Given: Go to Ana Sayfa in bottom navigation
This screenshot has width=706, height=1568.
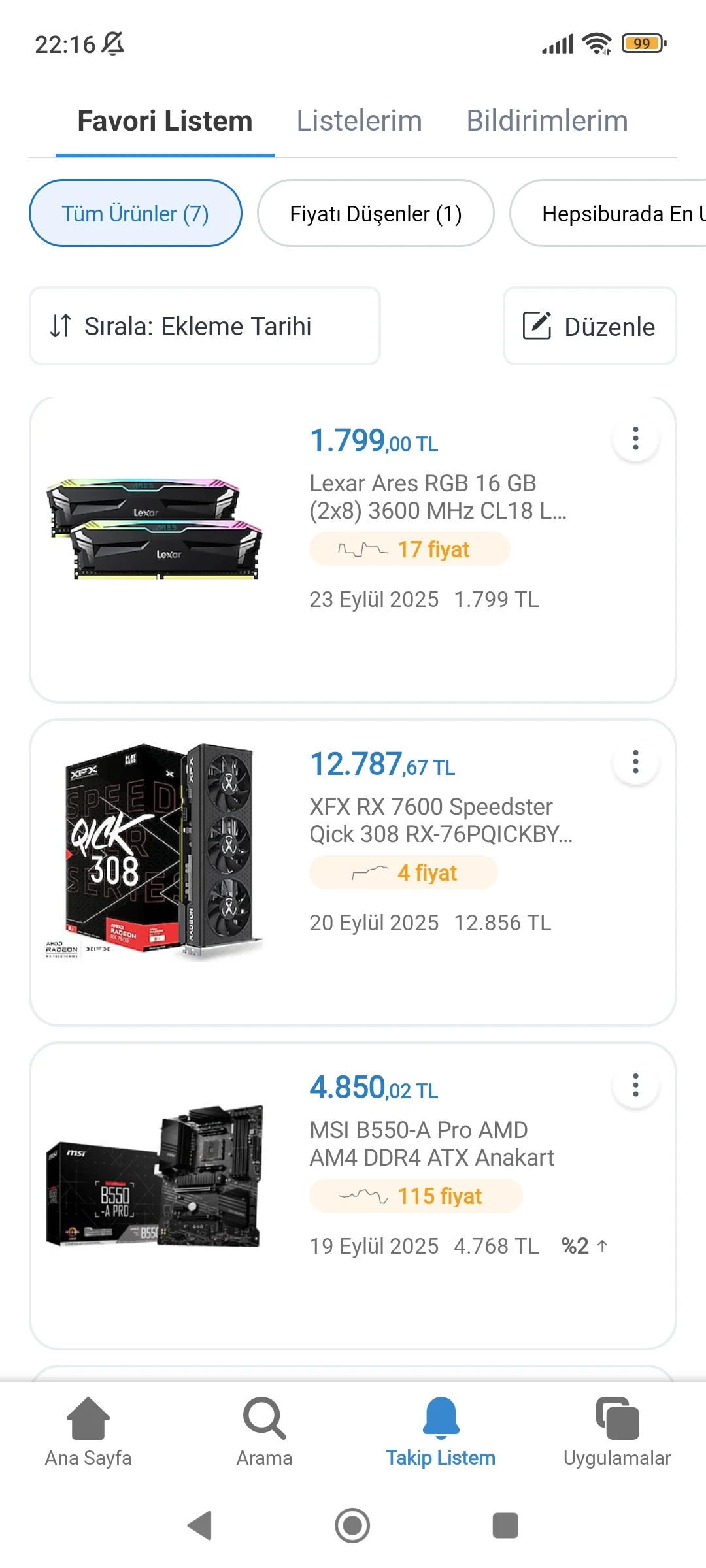Looking at the screenshot, I should [x=88, y=1431].
